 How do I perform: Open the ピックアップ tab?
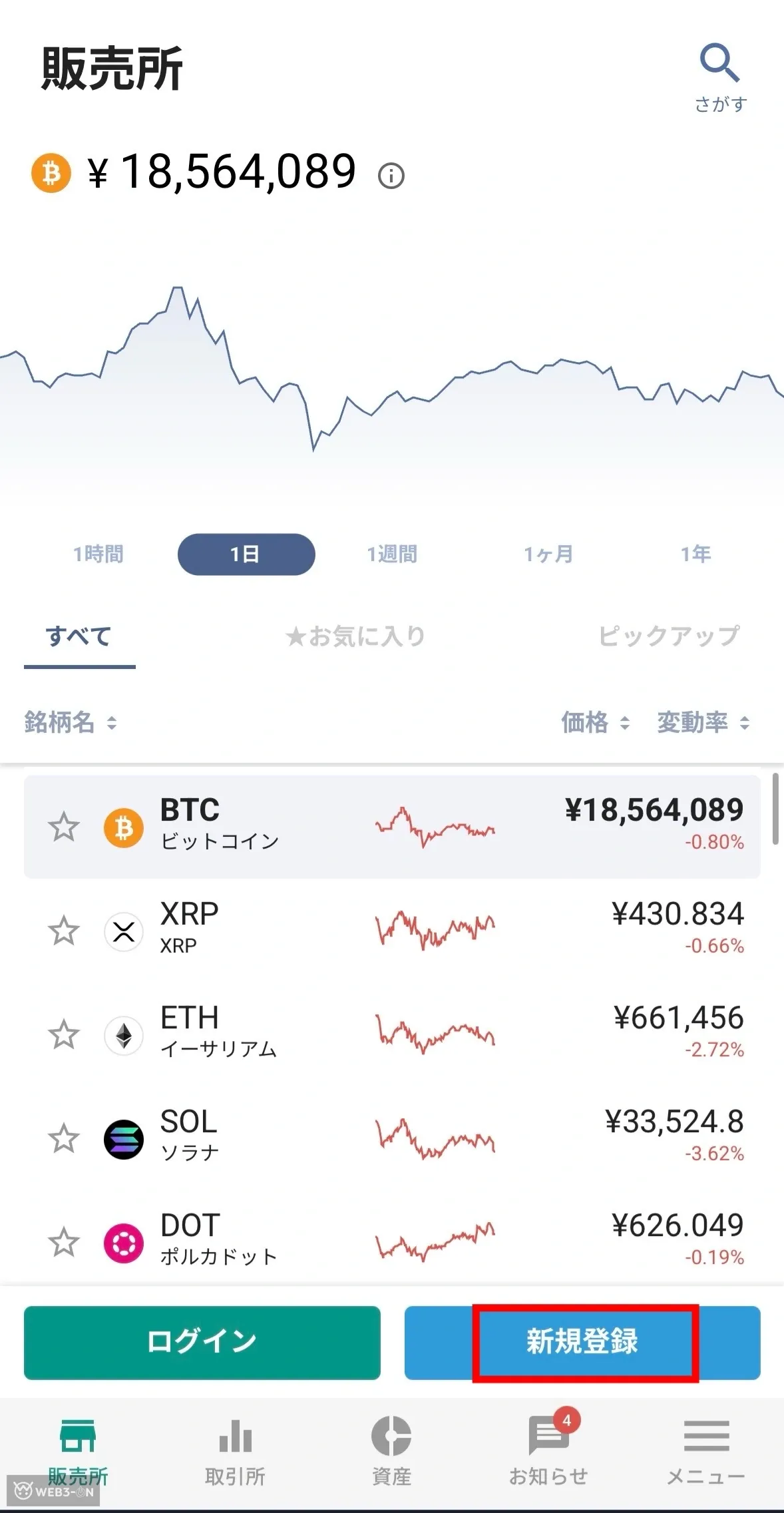pos(669,636)
